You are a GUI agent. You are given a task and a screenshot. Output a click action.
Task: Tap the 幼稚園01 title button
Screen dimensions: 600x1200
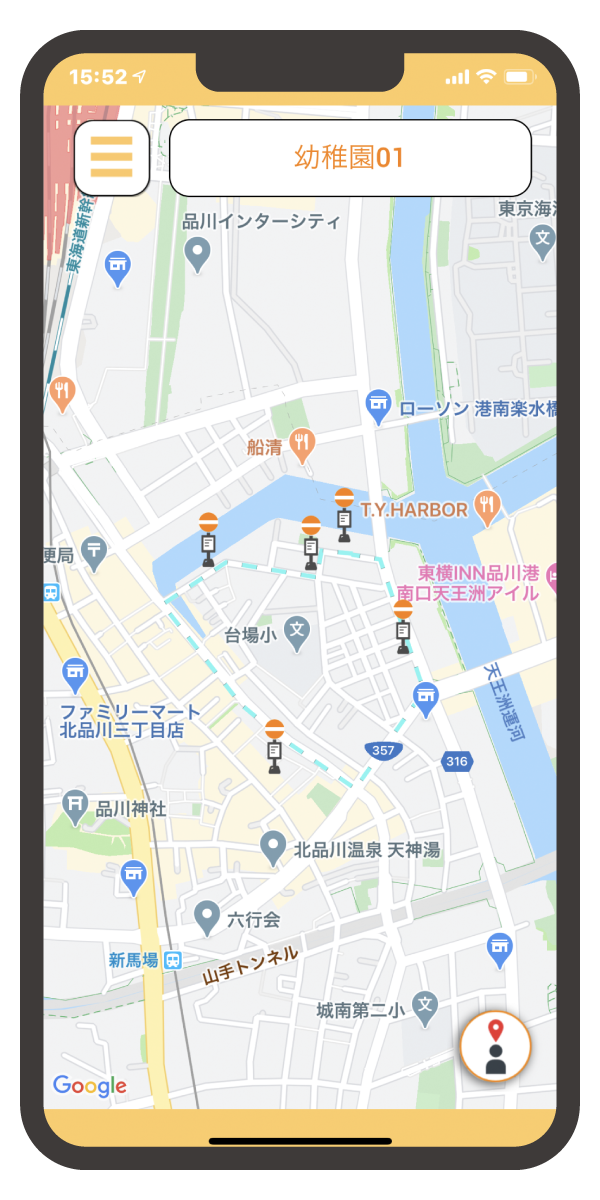point(350,158)
